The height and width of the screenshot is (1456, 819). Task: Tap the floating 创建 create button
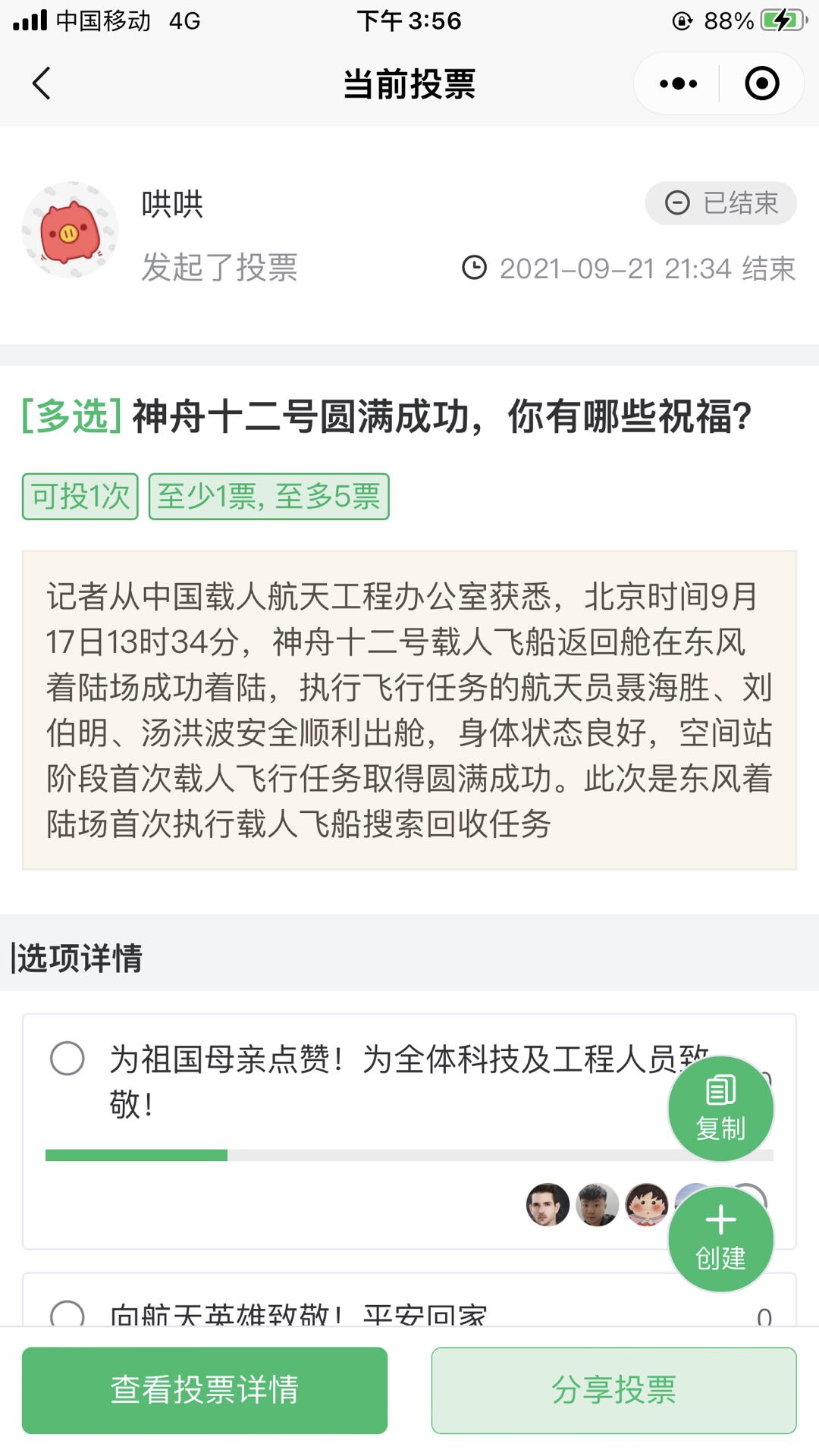coord(720,1238)
